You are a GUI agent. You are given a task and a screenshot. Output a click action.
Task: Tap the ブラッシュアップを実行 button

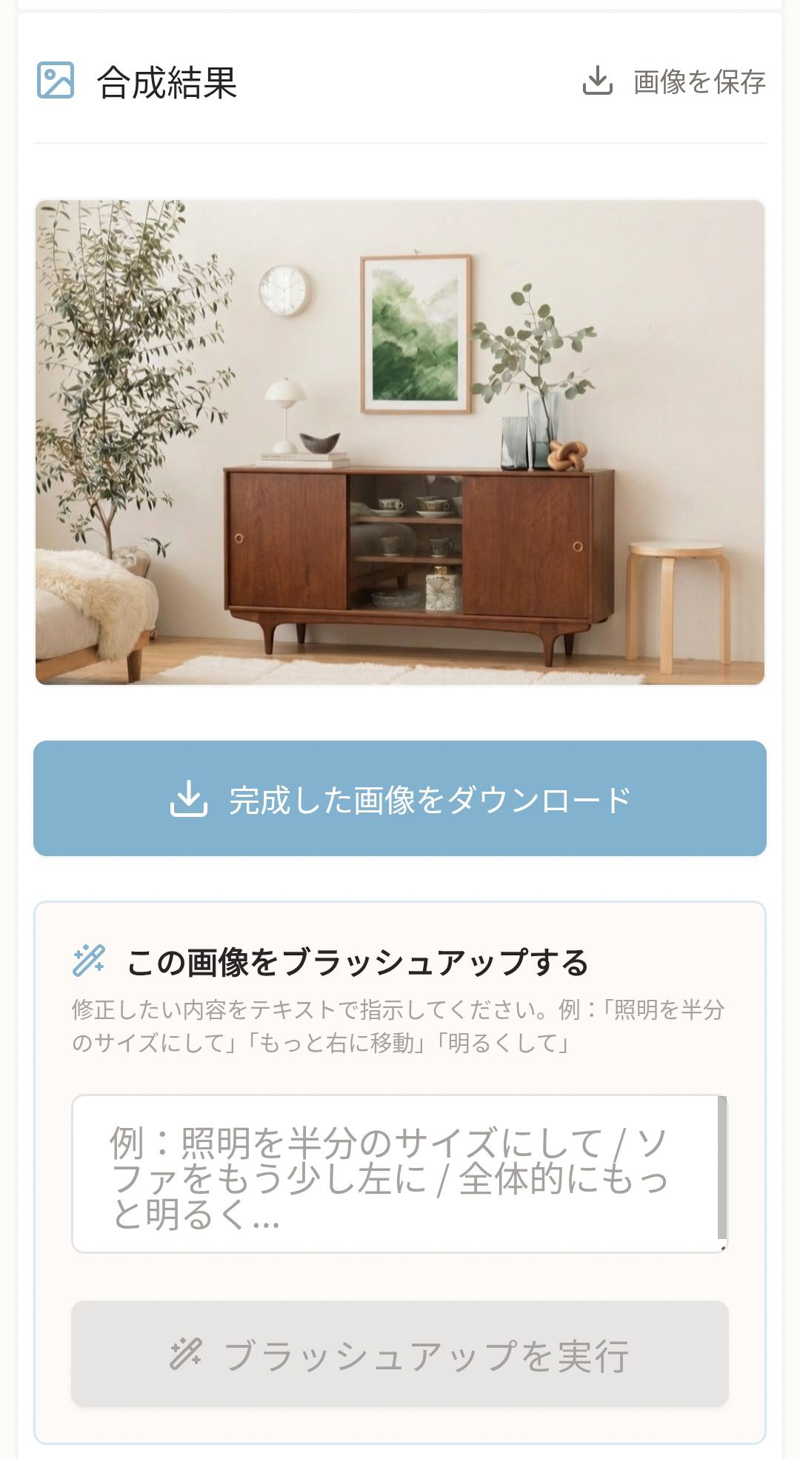click(x=400, y=1355)
